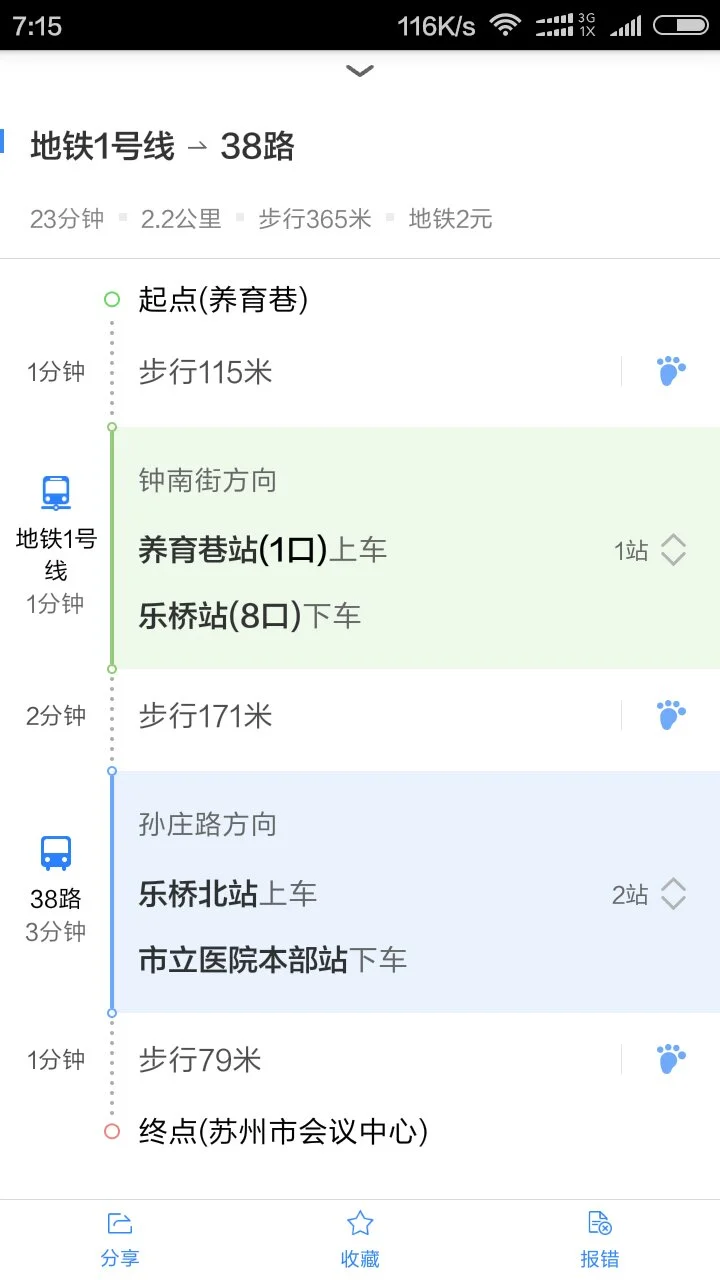Open walking map for 步行79米 segment
Viewport: 720px width, 1280px height.
[669, 1057]
